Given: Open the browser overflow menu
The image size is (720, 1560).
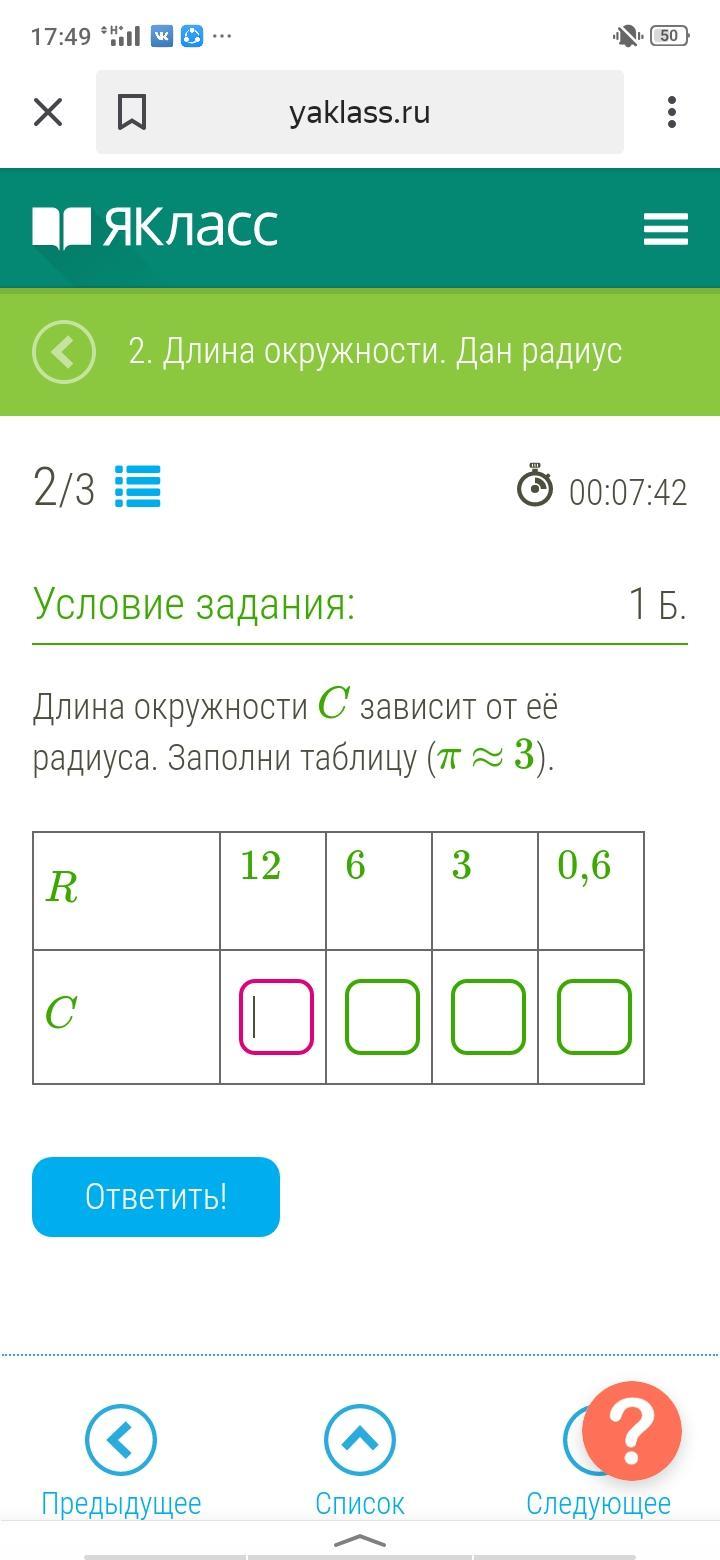Looking at the screenshot, I should pyautogui.click(x=672, y=112).
